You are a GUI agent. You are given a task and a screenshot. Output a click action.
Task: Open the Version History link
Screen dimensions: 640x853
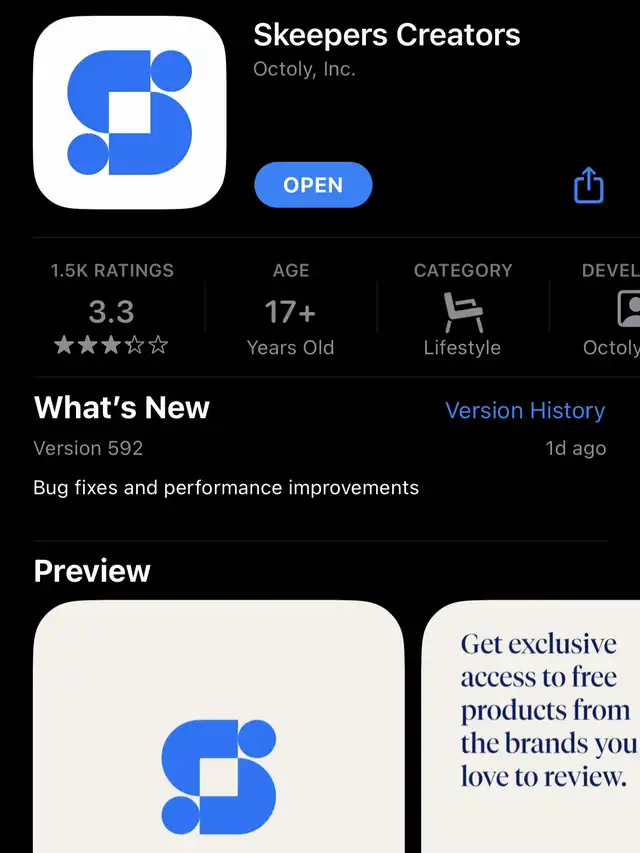525,411
